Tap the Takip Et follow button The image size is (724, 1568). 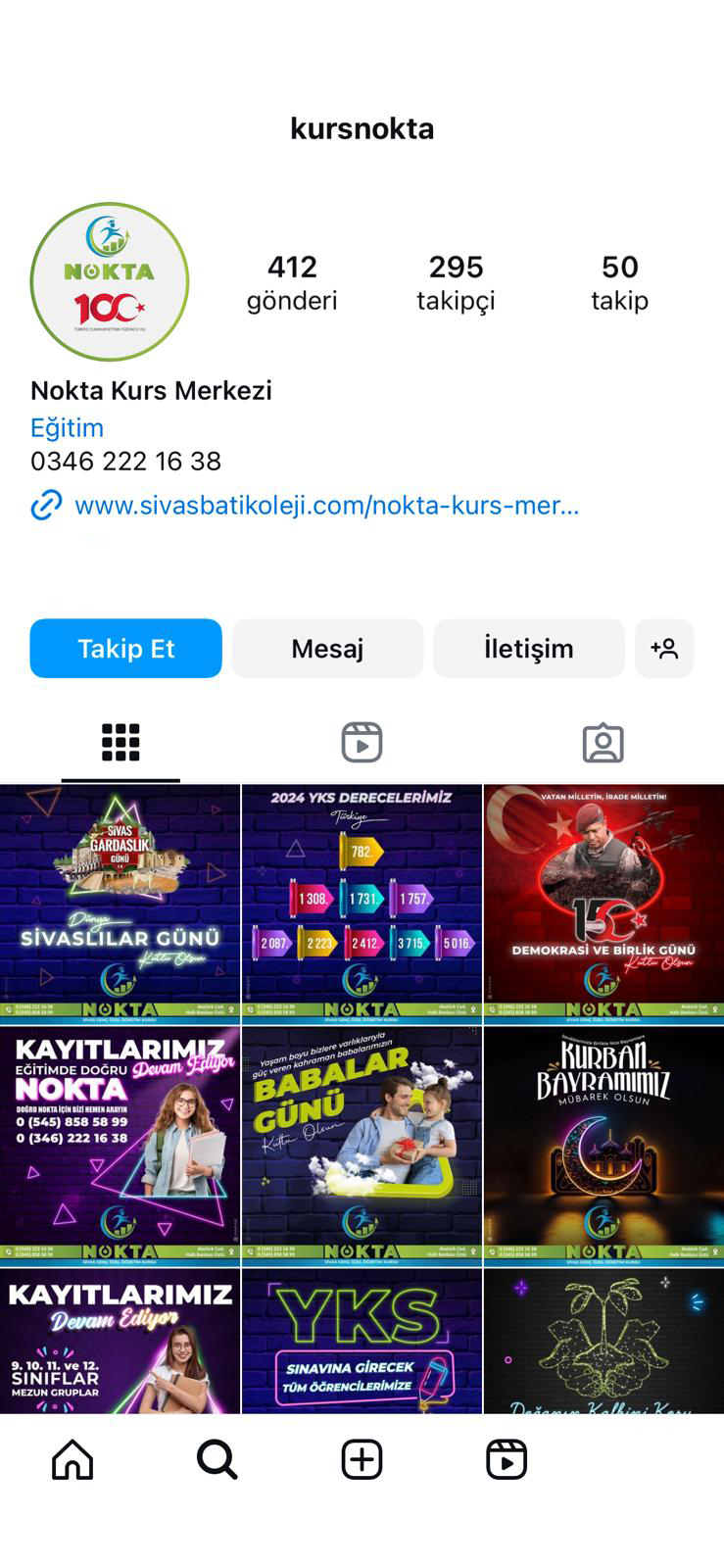(x=125, y=649)
